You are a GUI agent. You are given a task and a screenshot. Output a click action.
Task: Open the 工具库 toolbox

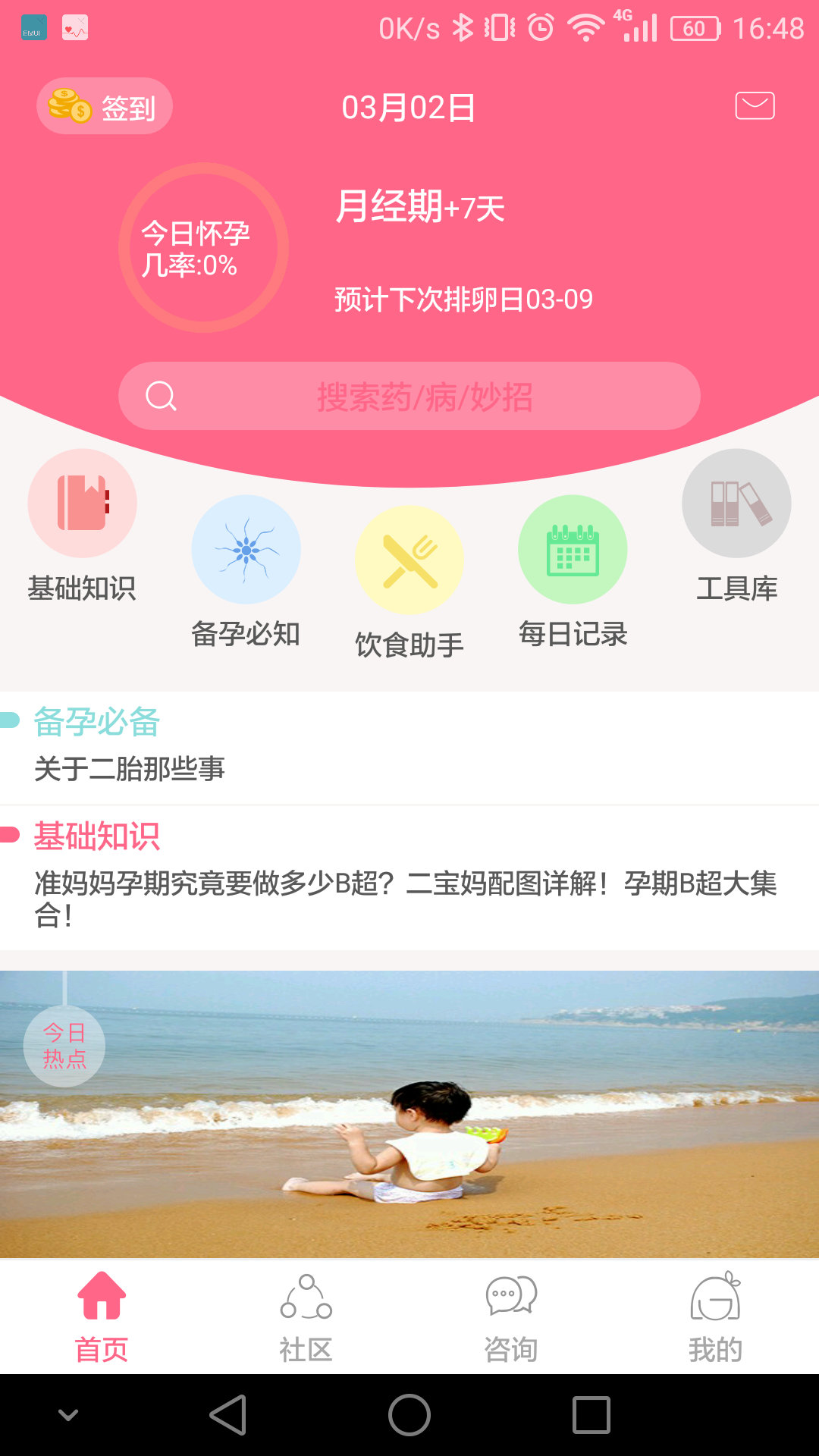pyautogui.click(x=737, y=526)
